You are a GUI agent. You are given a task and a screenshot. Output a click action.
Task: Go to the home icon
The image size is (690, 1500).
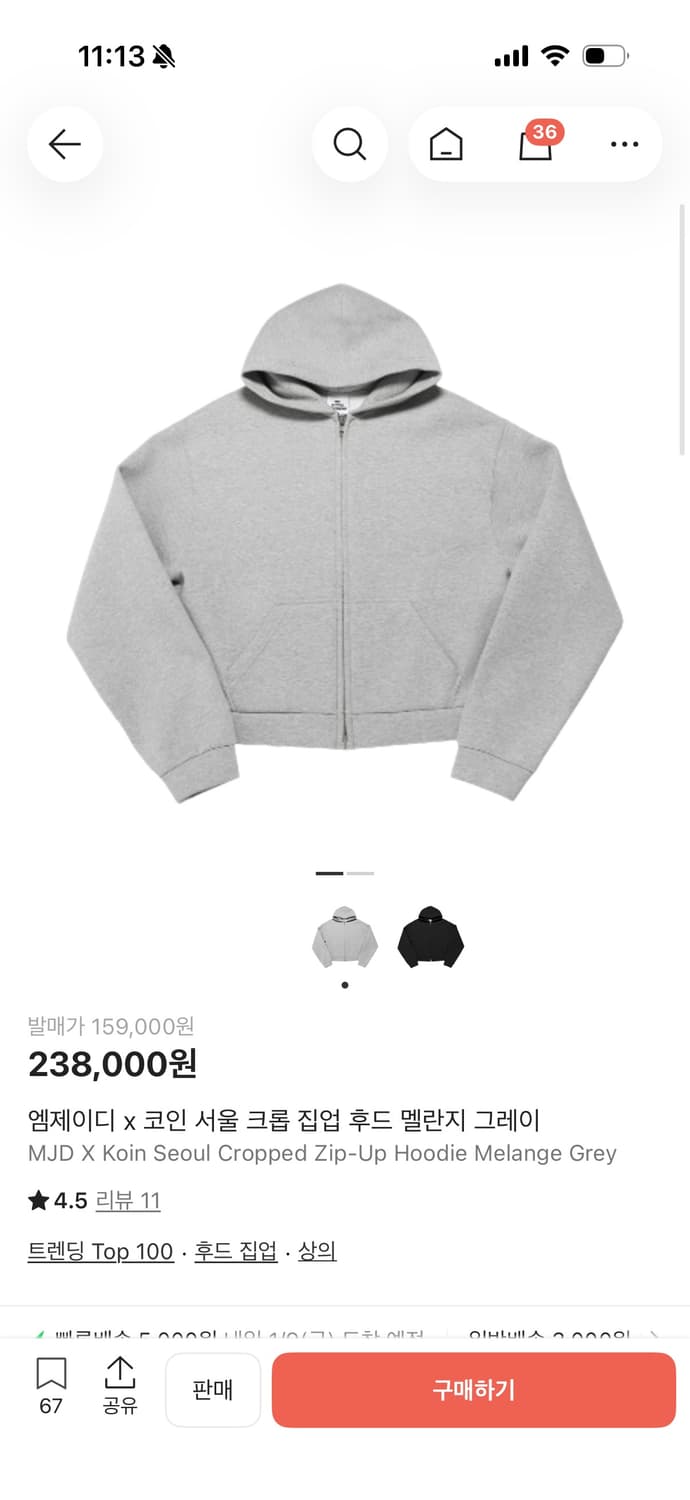point(446,145)
